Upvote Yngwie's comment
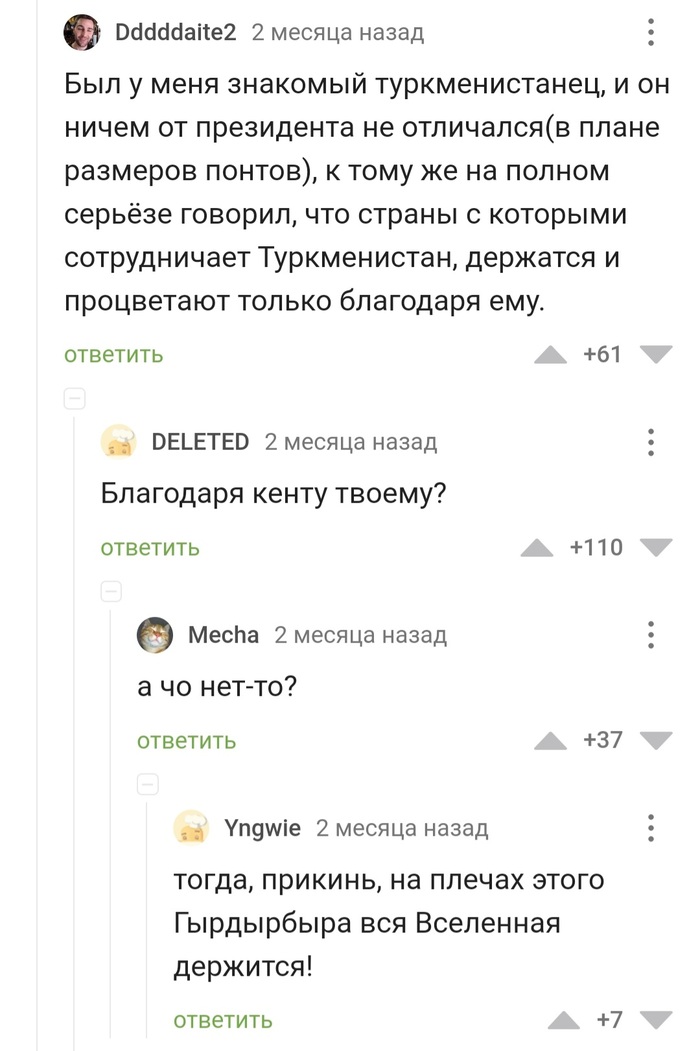This screenshot has width=700, height=1051. pyautogui.click(x=563, y=1021)
